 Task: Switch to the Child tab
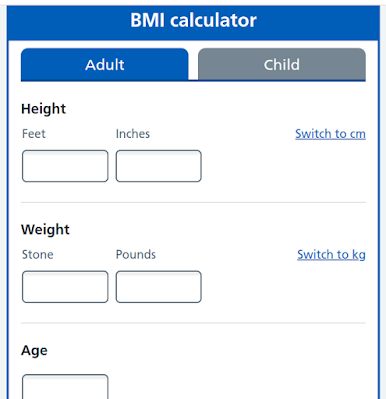pyautogui.click(x=282, y=64)
